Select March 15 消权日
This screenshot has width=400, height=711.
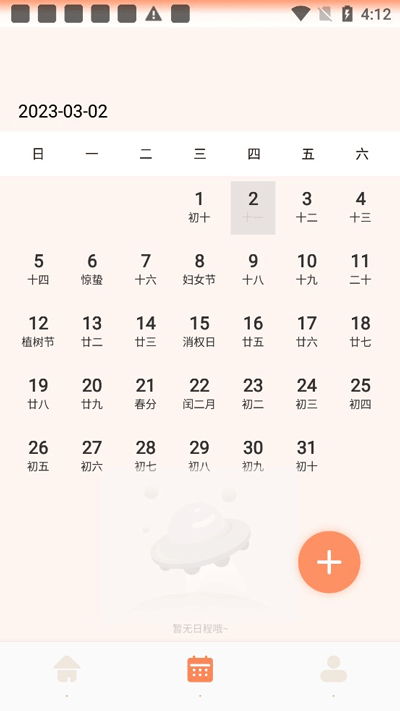pos(199,332)
